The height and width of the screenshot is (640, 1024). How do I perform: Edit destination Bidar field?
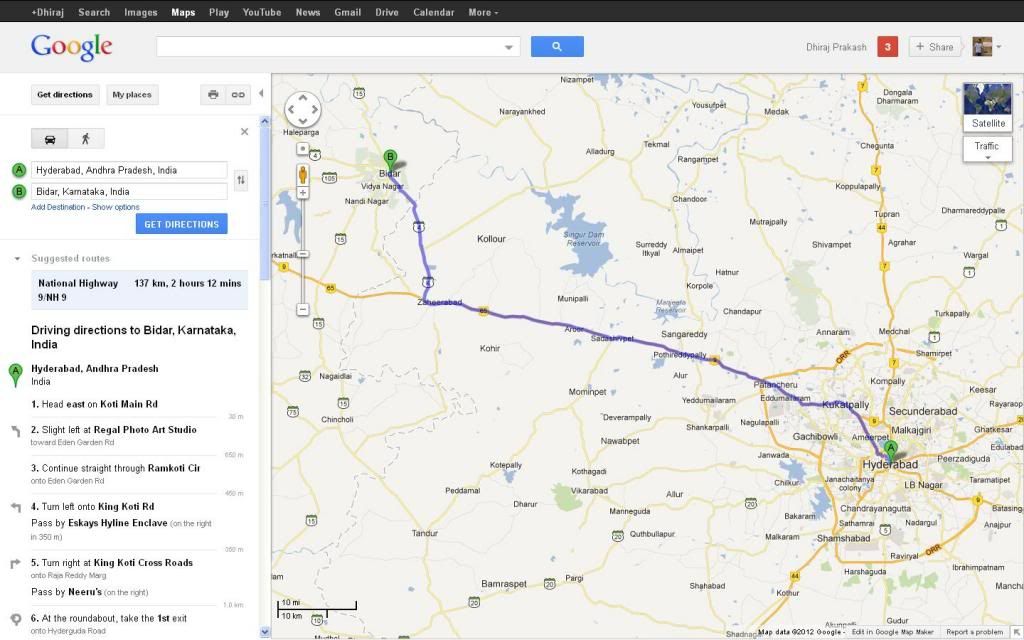[129, 191]
